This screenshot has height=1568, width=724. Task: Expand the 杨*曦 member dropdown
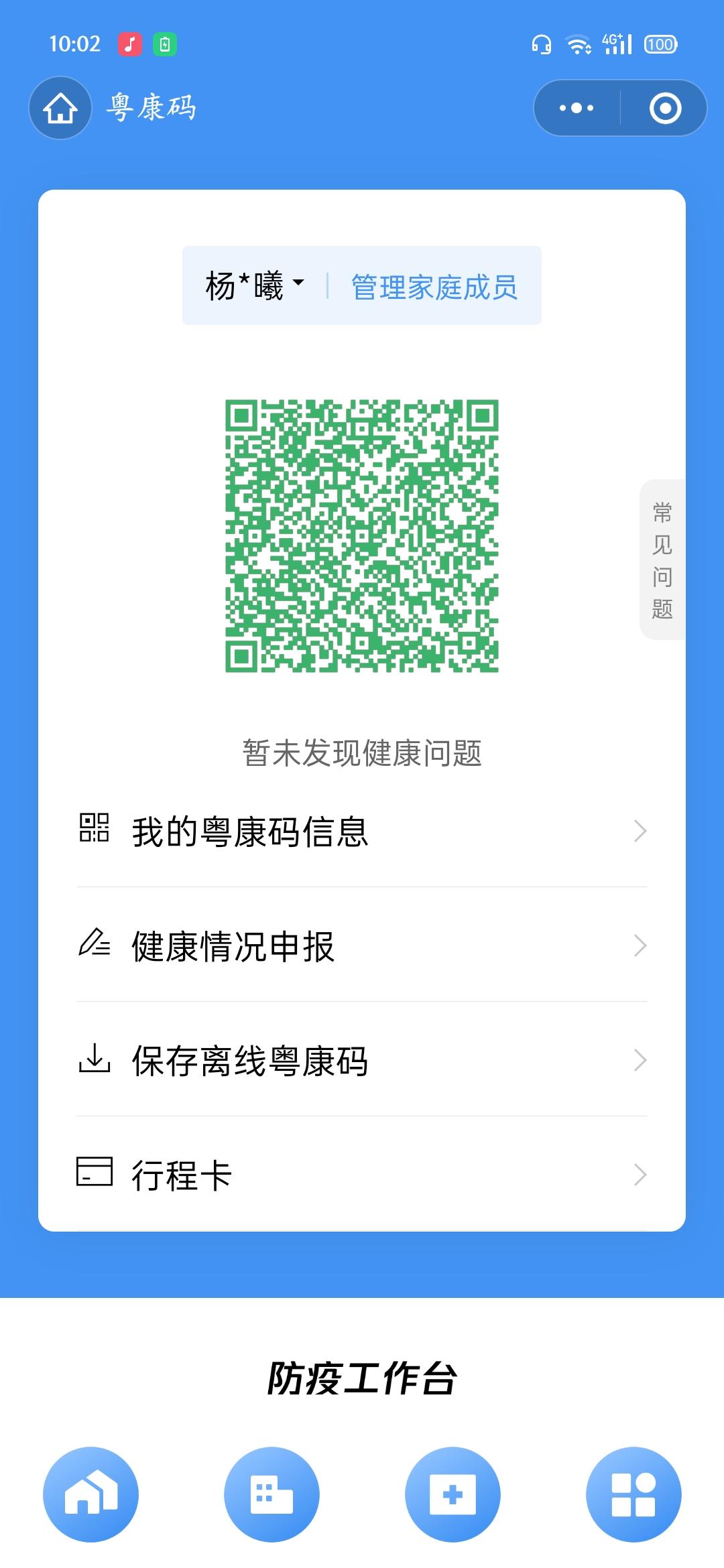pyautogui.click(x=255, y=286)
